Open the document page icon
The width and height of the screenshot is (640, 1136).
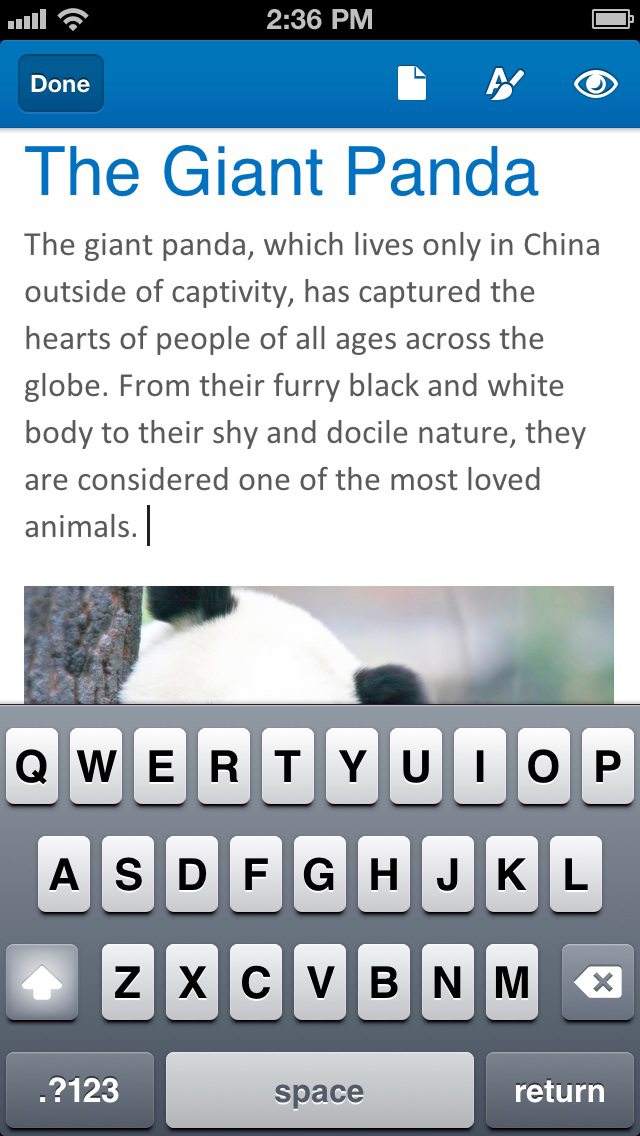point(412,84)
